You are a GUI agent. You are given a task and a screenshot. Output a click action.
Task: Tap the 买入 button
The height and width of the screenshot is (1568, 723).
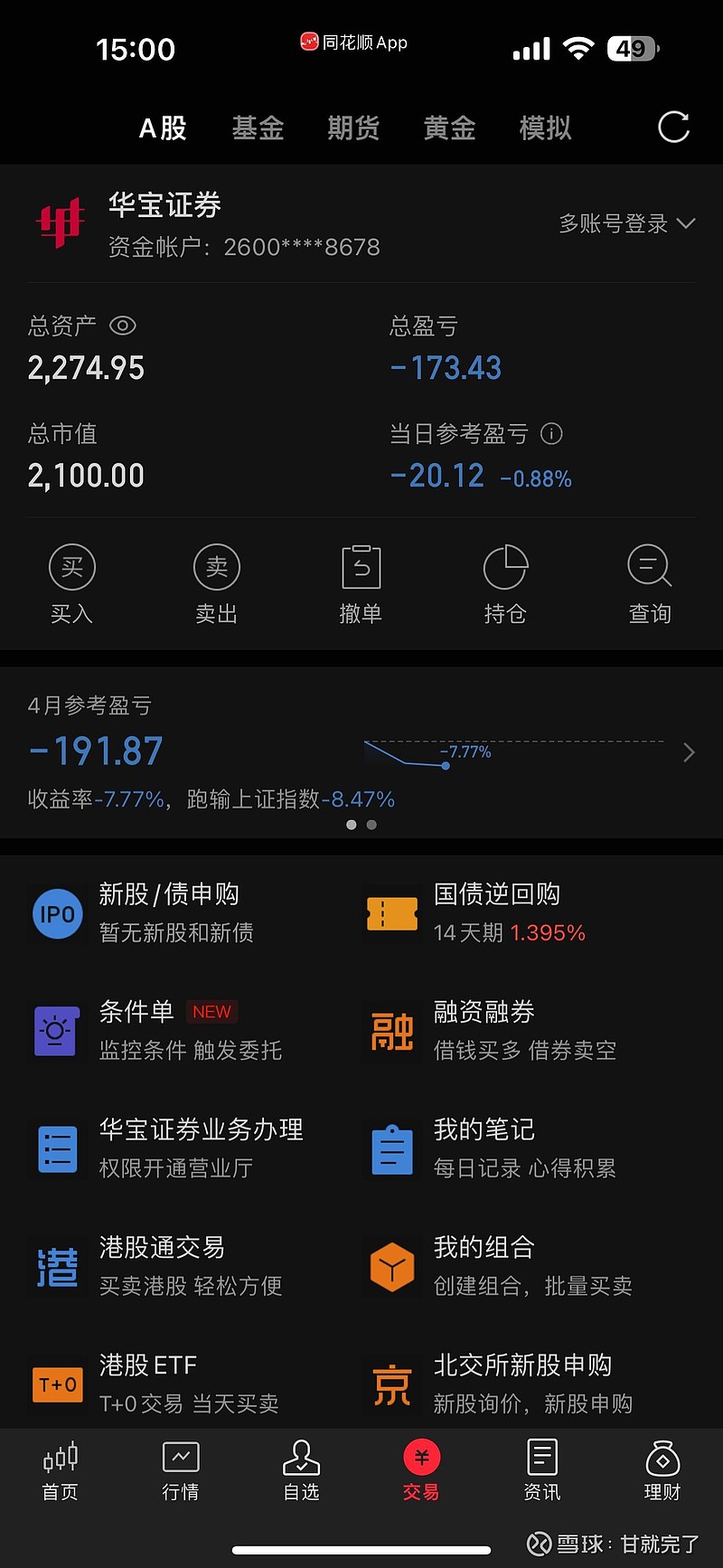71,584
